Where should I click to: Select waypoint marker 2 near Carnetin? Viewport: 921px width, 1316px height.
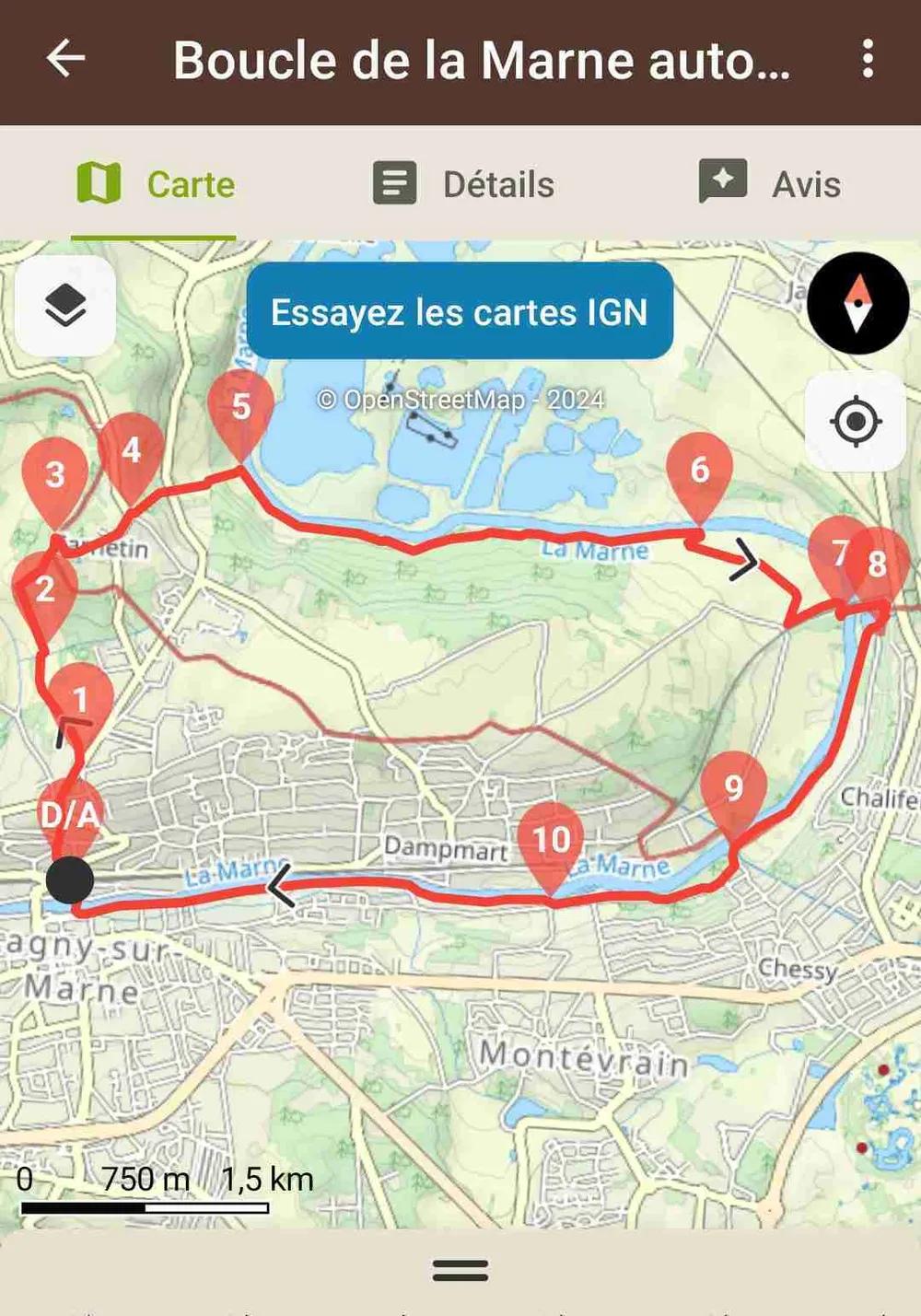click(x=44, y=589)
